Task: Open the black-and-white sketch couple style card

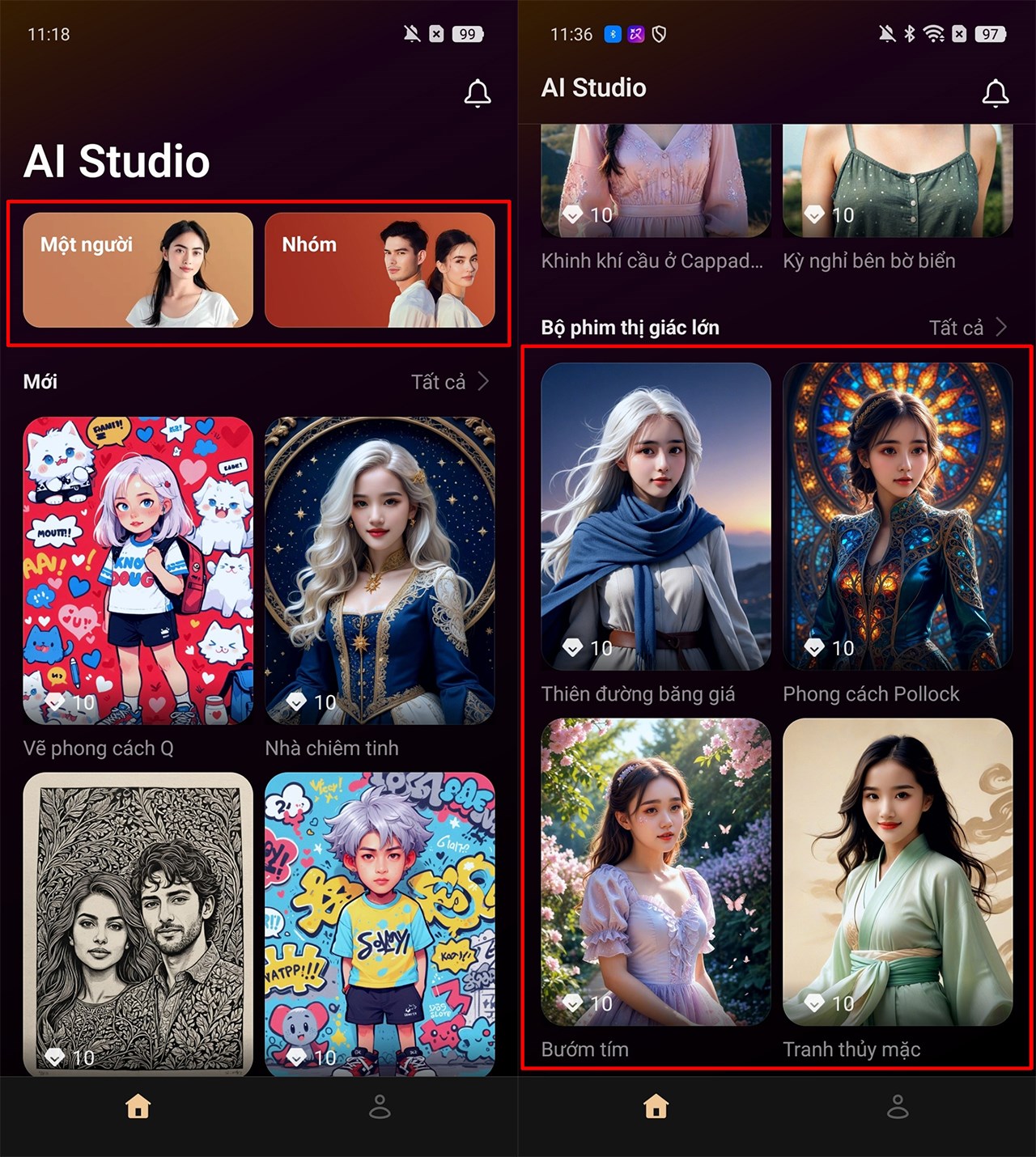Action: point(138,922)
